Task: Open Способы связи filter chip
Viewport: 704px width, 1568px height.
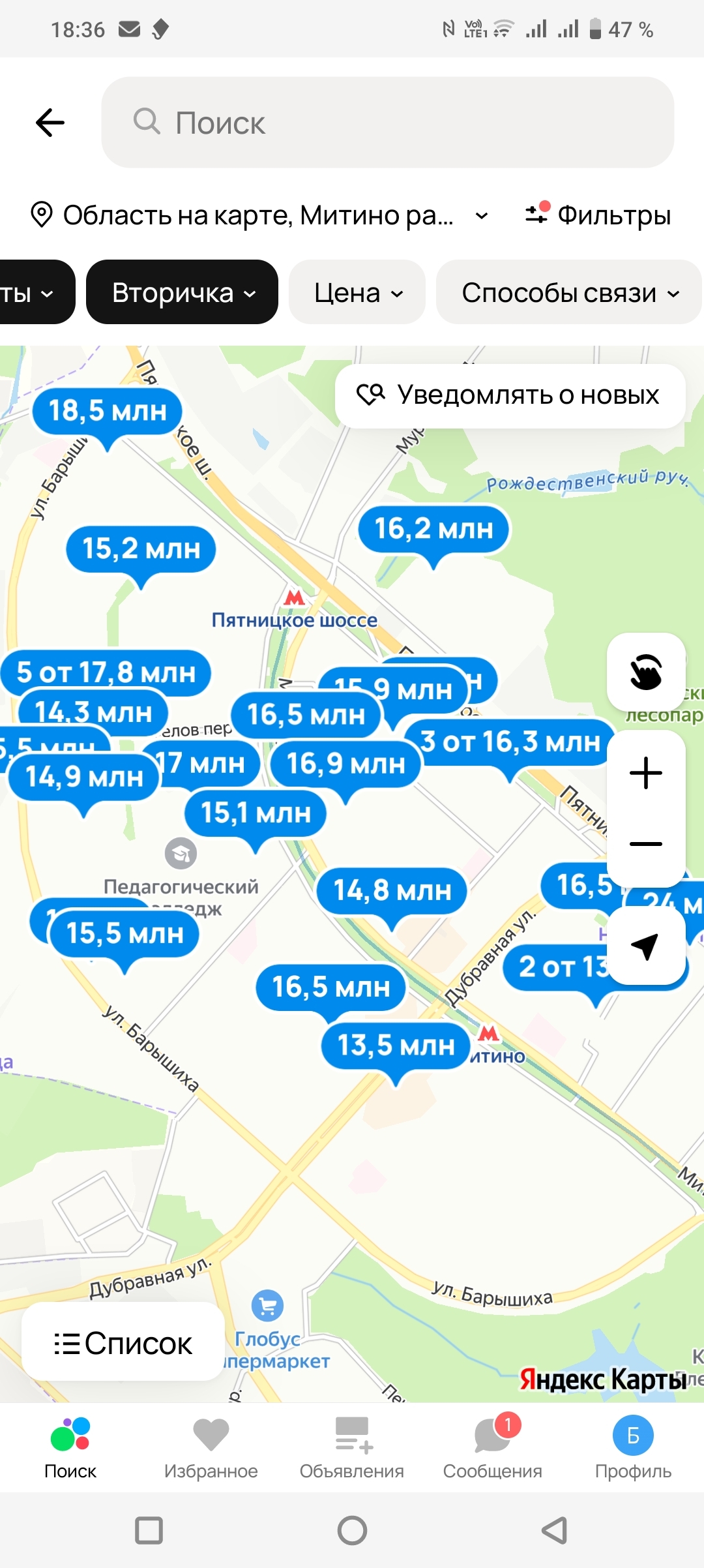Action: (x=568, y=293)
